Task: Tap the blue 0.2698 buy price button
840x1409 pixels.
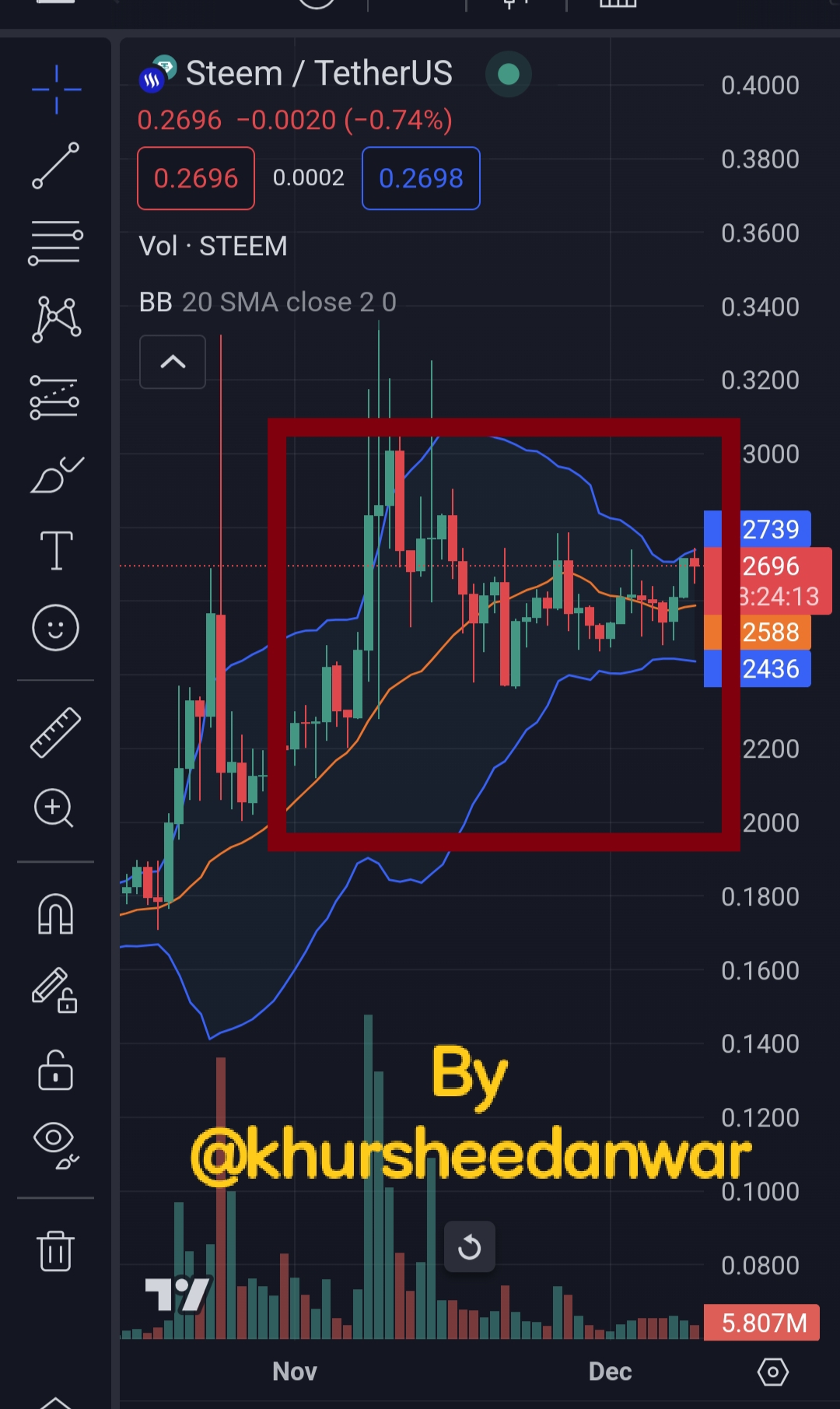Action: pyautogui.click(x=421, y=178)
